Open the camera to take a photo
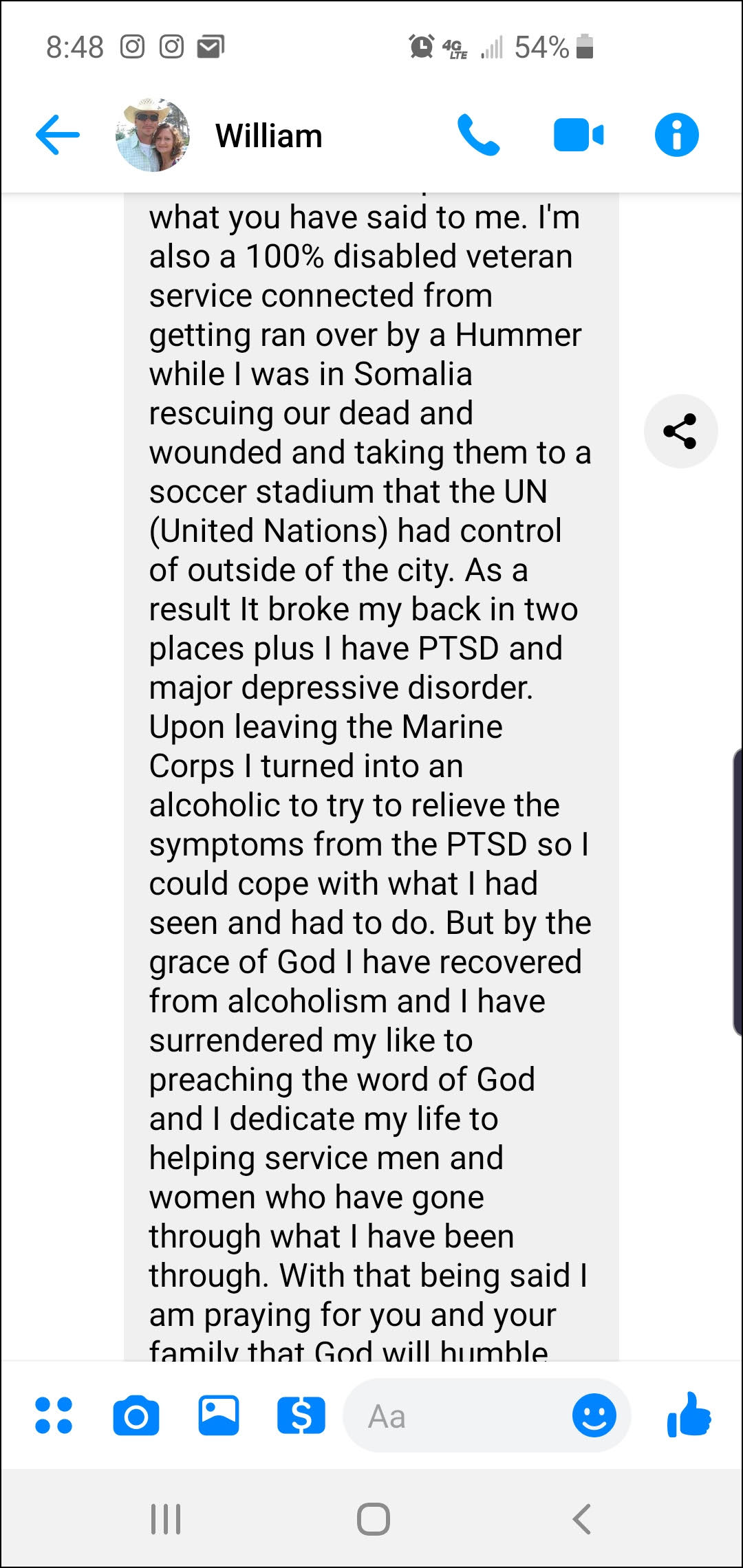This screenshot has height=1568, width=743. tap(136, 1415)
